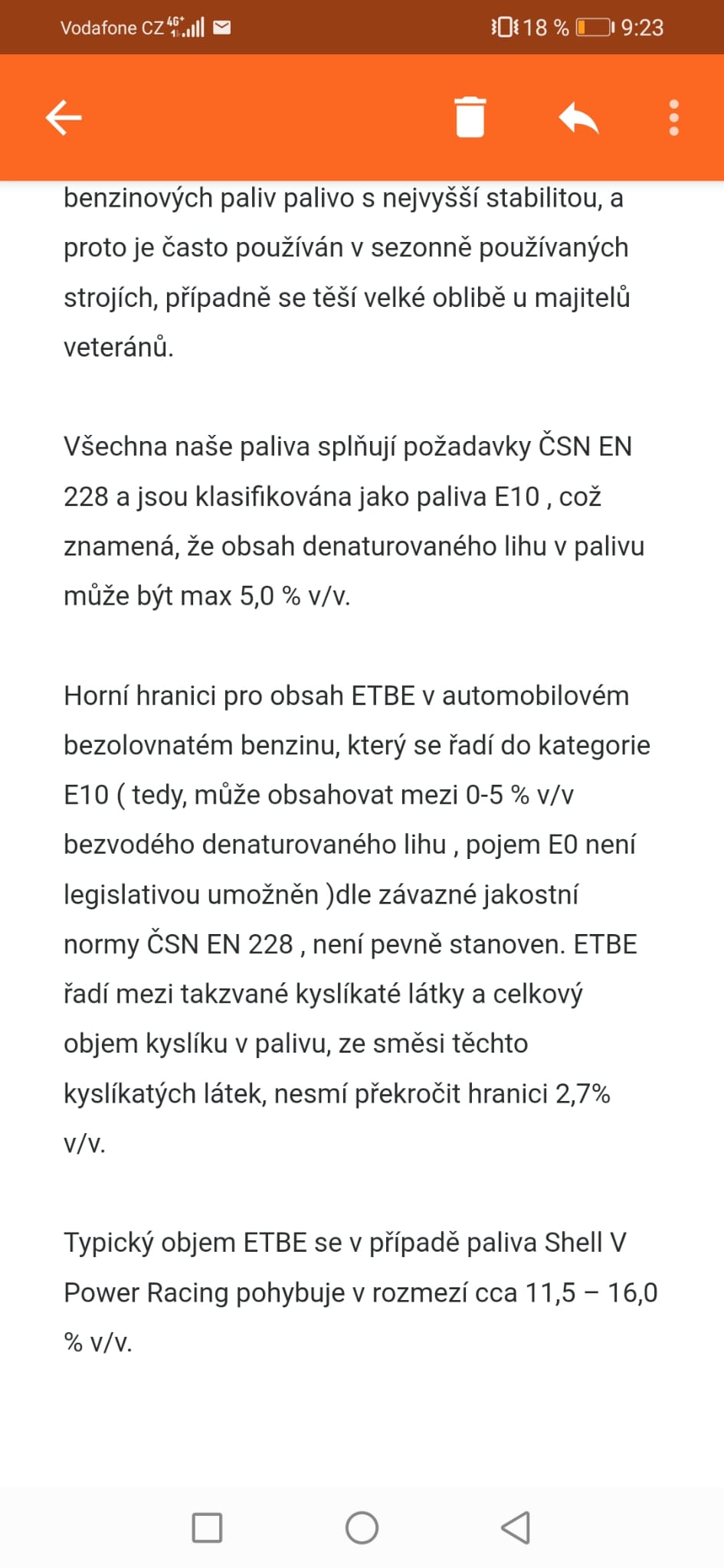The image size is (724, 1568).
Task: Tap the system home button
Action: point(362,1527)
